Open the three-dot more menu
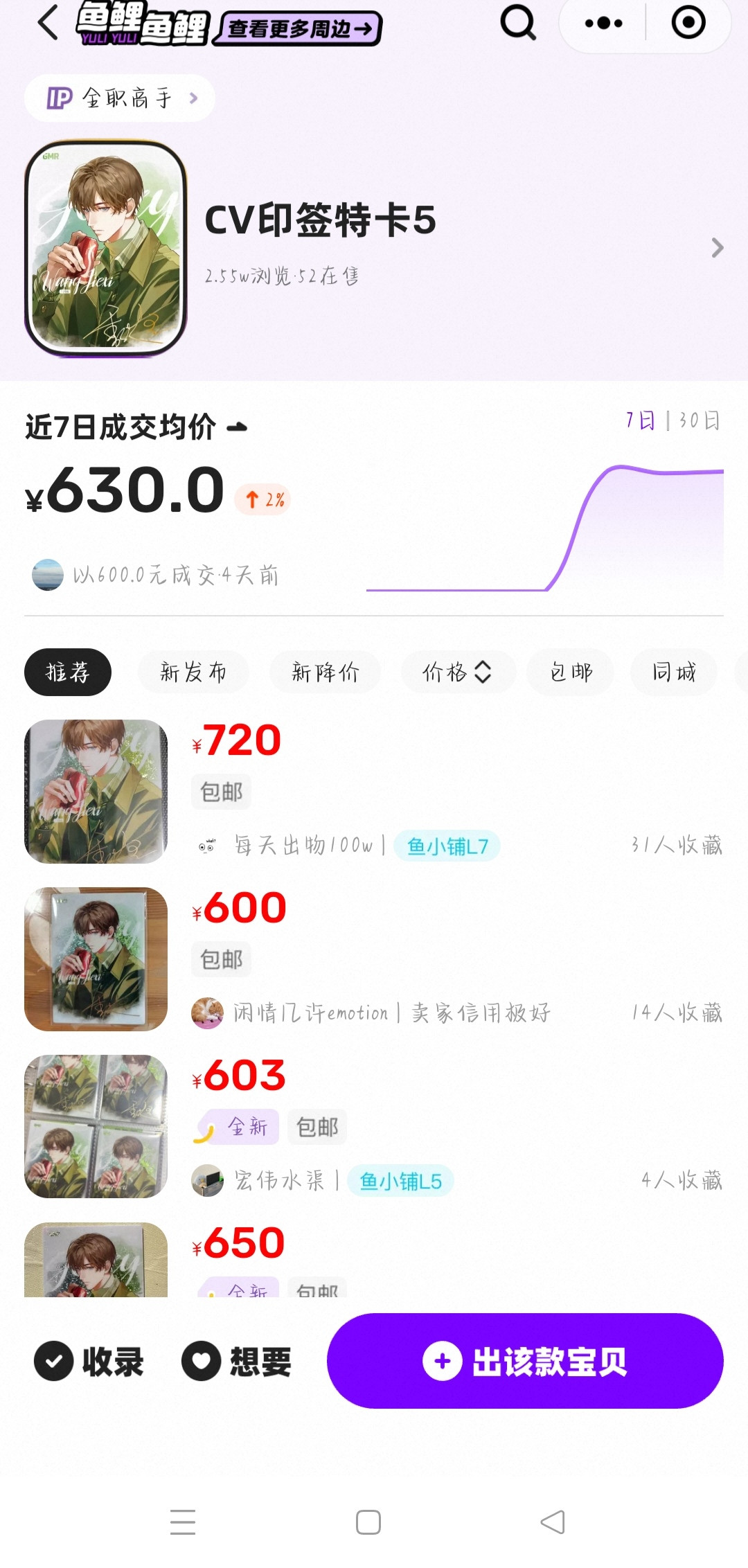The image size is (748, 1568). pyautogui.click(x=603, y=24)
